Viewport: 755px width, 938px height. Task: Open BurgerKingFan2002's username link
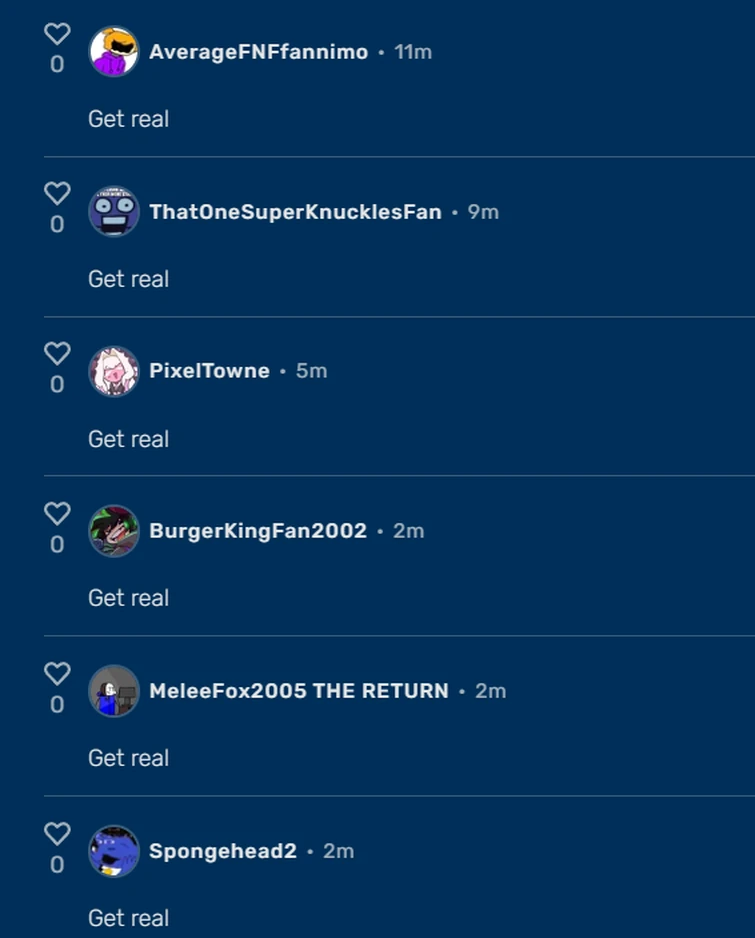[x=256, y=531]
